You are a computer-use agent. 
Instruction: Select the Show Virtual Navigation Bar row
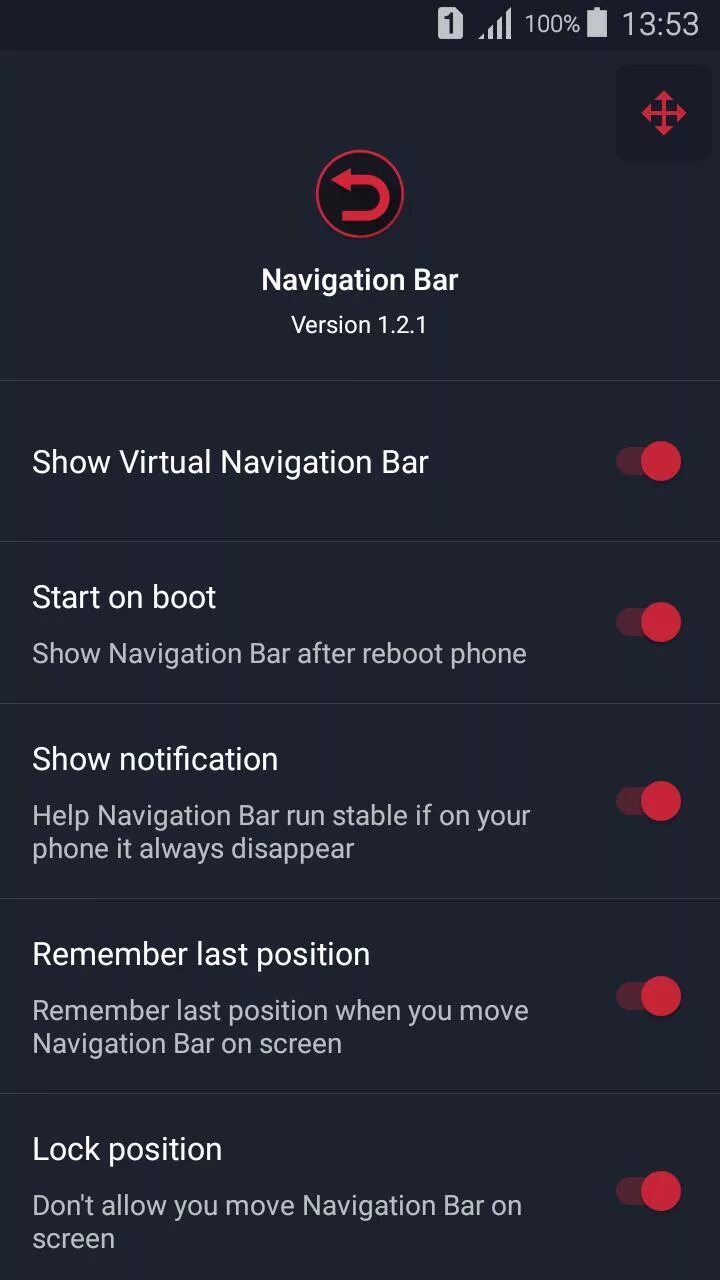[x=229, y=461]
